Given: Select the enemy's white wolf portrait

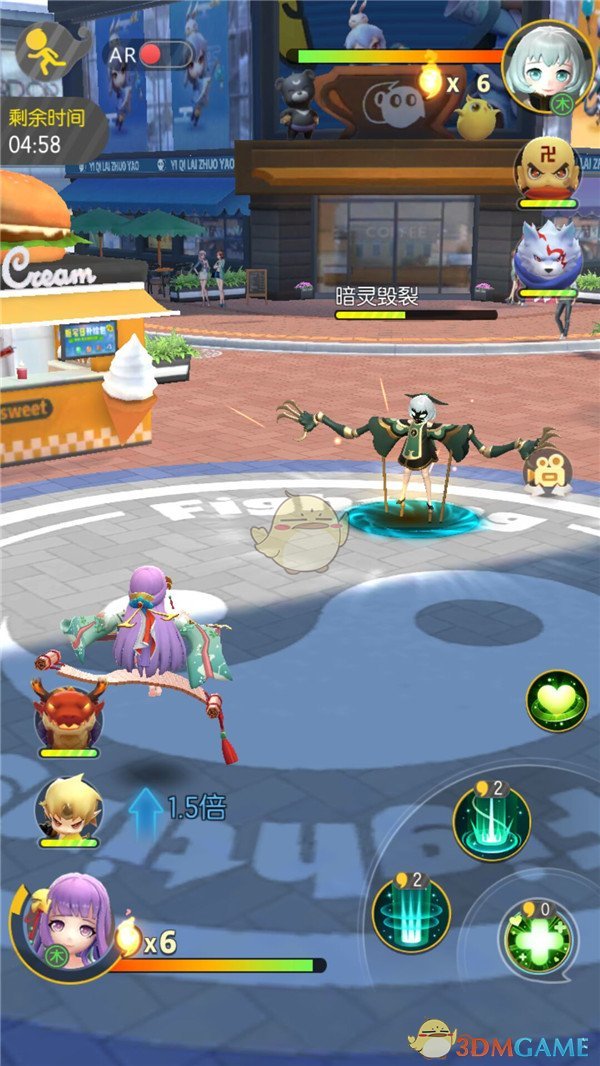Looking at the screenshot, I should tap(547, 257).
